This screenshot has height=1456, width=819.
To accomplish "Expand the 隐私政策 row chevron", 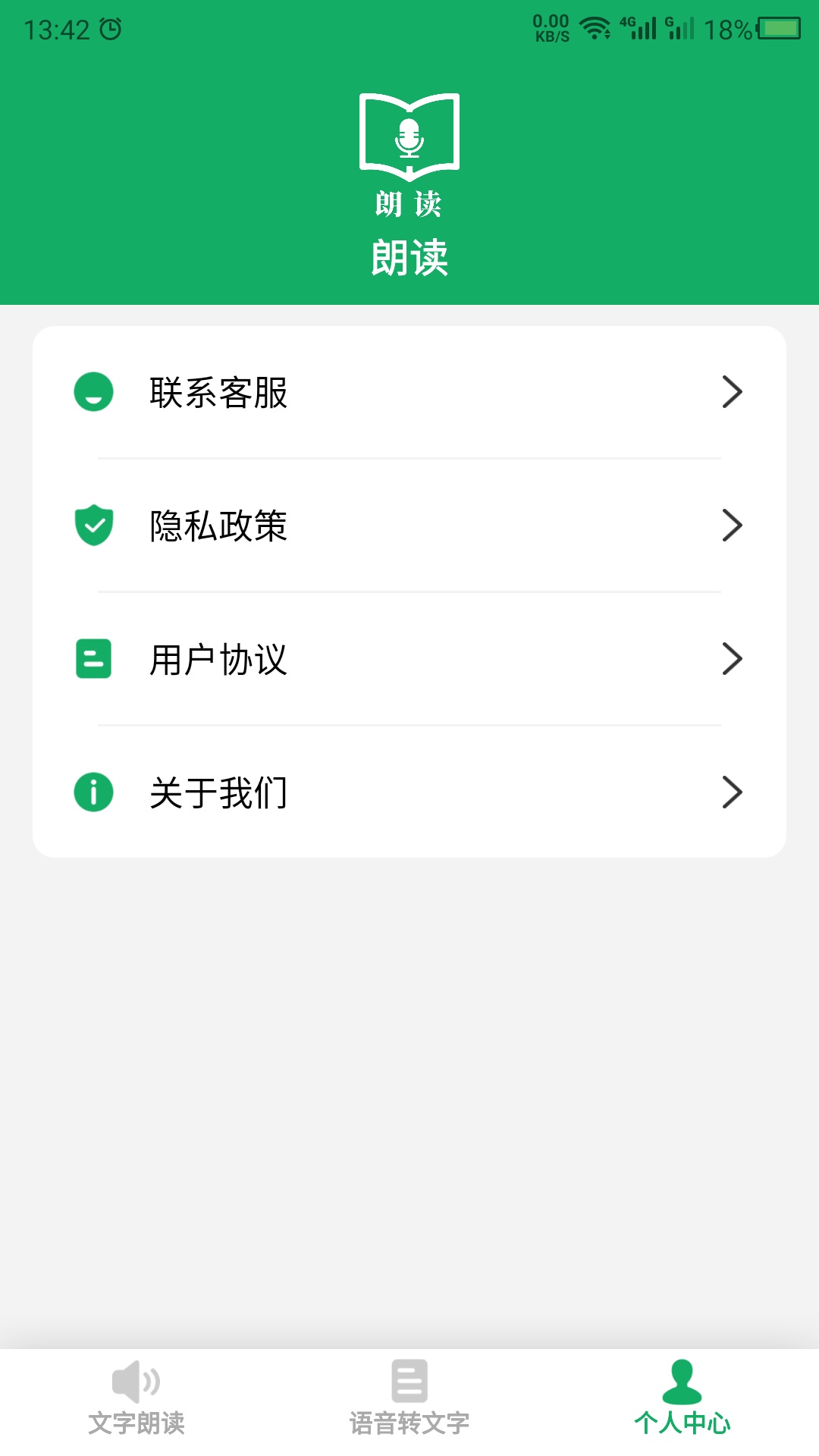I will point(732,525).
